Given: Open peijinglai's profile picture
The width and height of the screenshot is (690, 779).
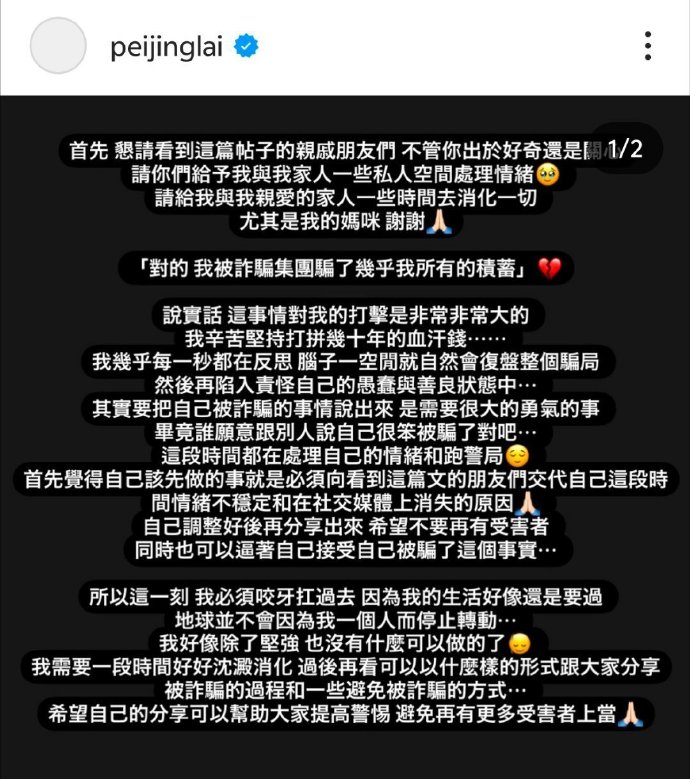Looking at the screenshot, I should coord(58,45).
